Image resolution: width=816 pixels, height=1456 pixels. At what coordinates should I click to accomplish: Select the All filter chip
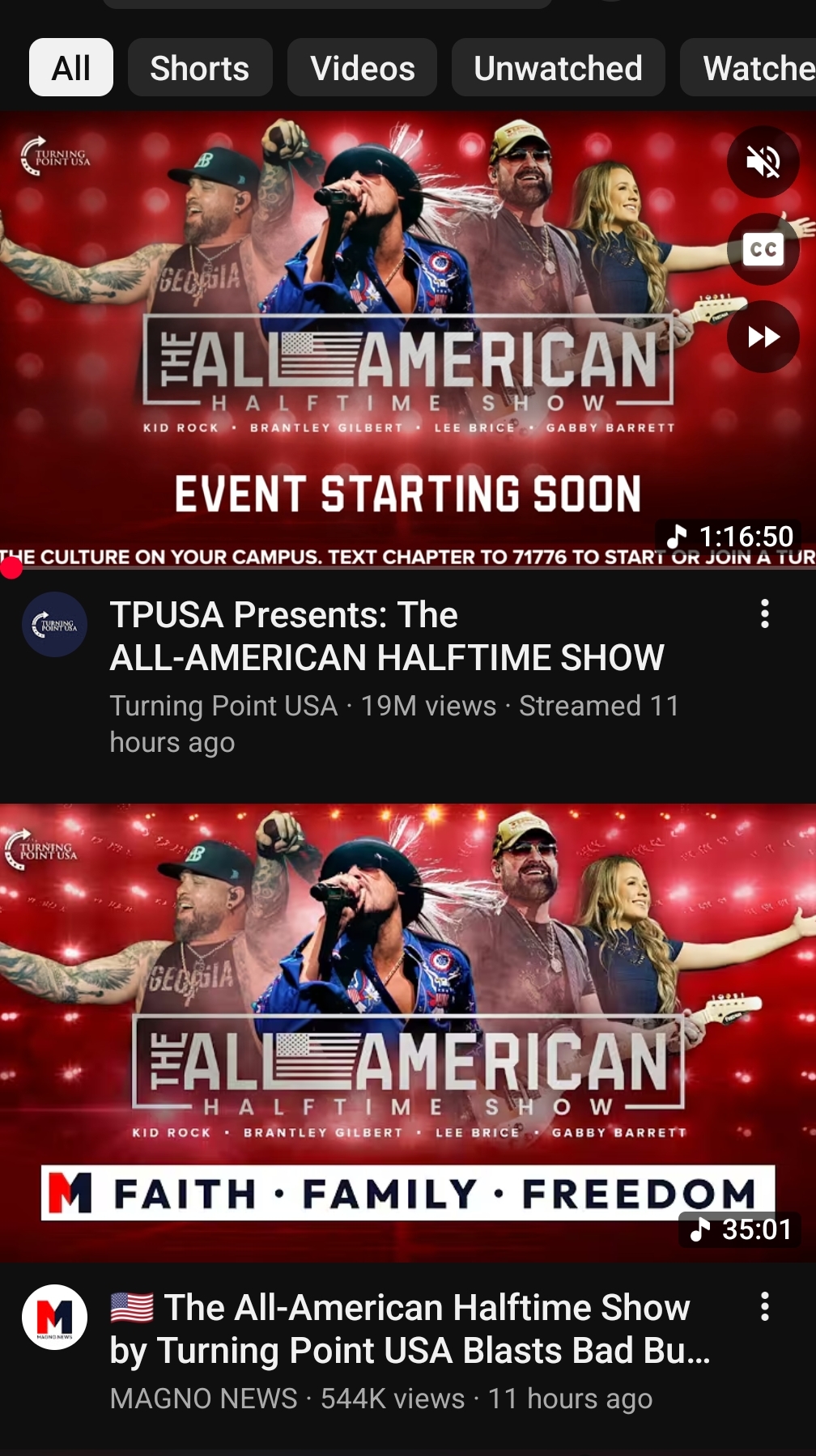[71, 68]
